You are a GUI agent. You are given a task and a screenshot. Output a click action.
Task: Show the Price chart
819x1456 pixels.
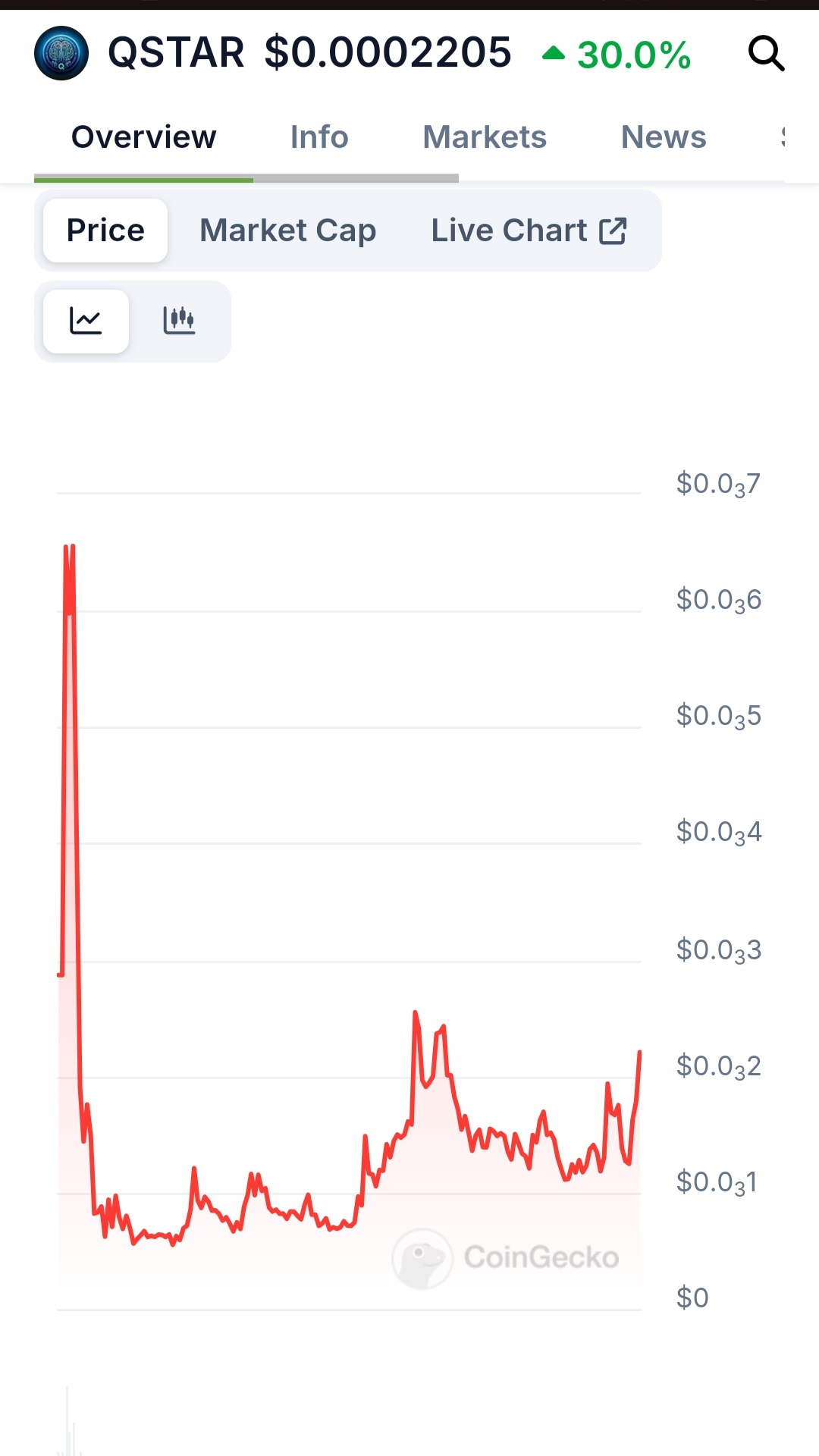(105, 231)
